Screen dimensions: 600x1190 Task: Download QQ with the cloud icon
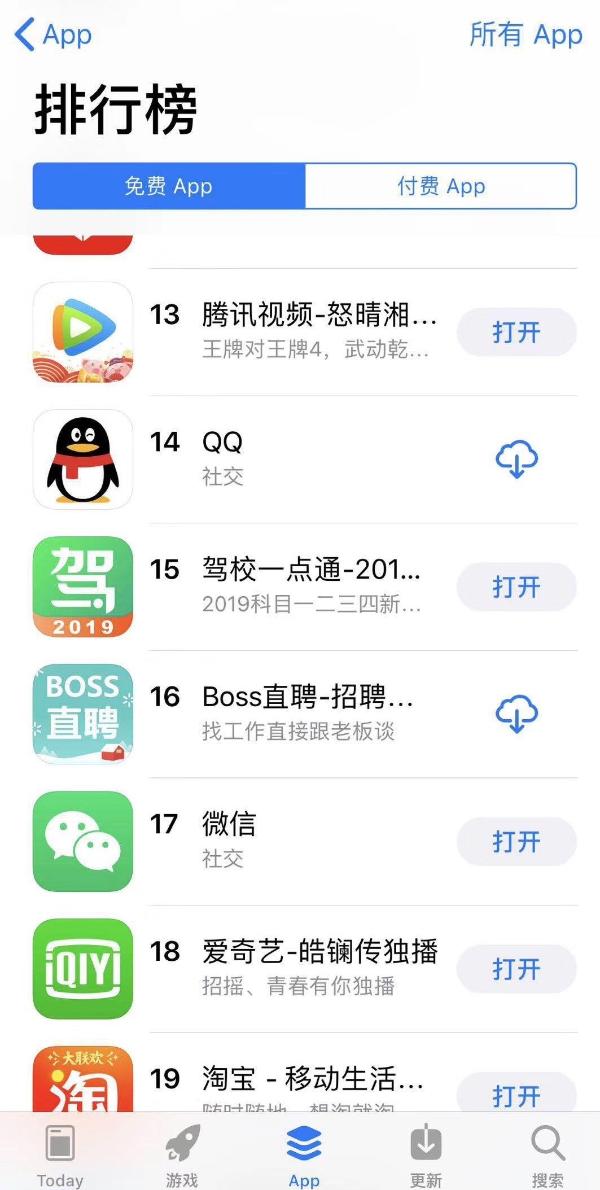pos(516,460)
